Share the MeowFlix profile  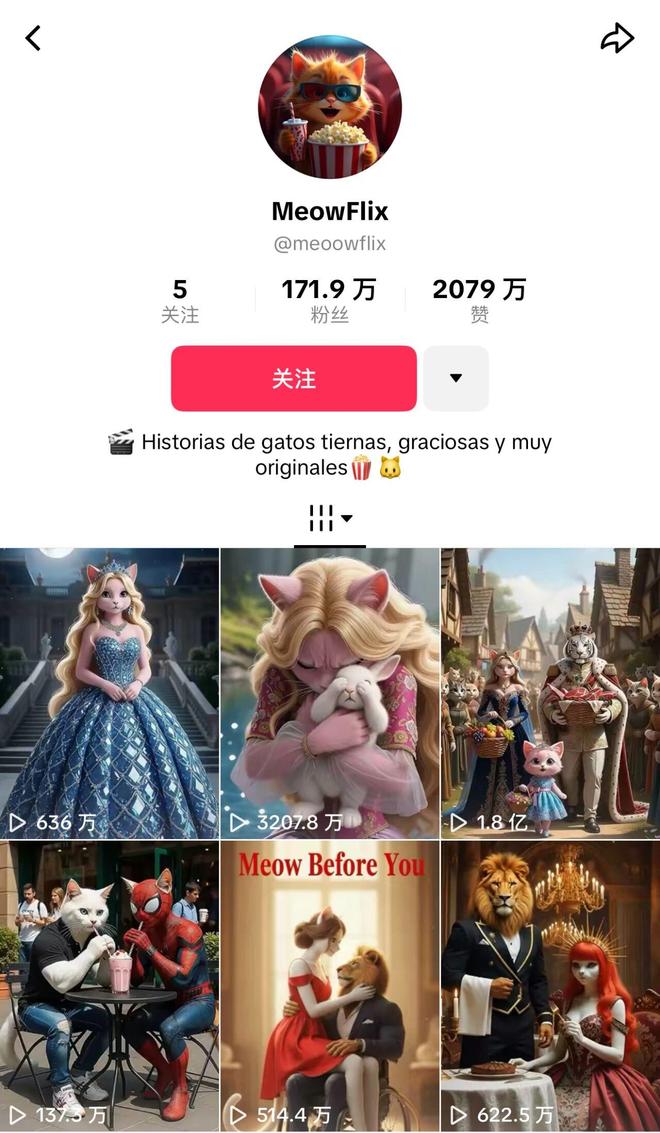tap(617, 39)
